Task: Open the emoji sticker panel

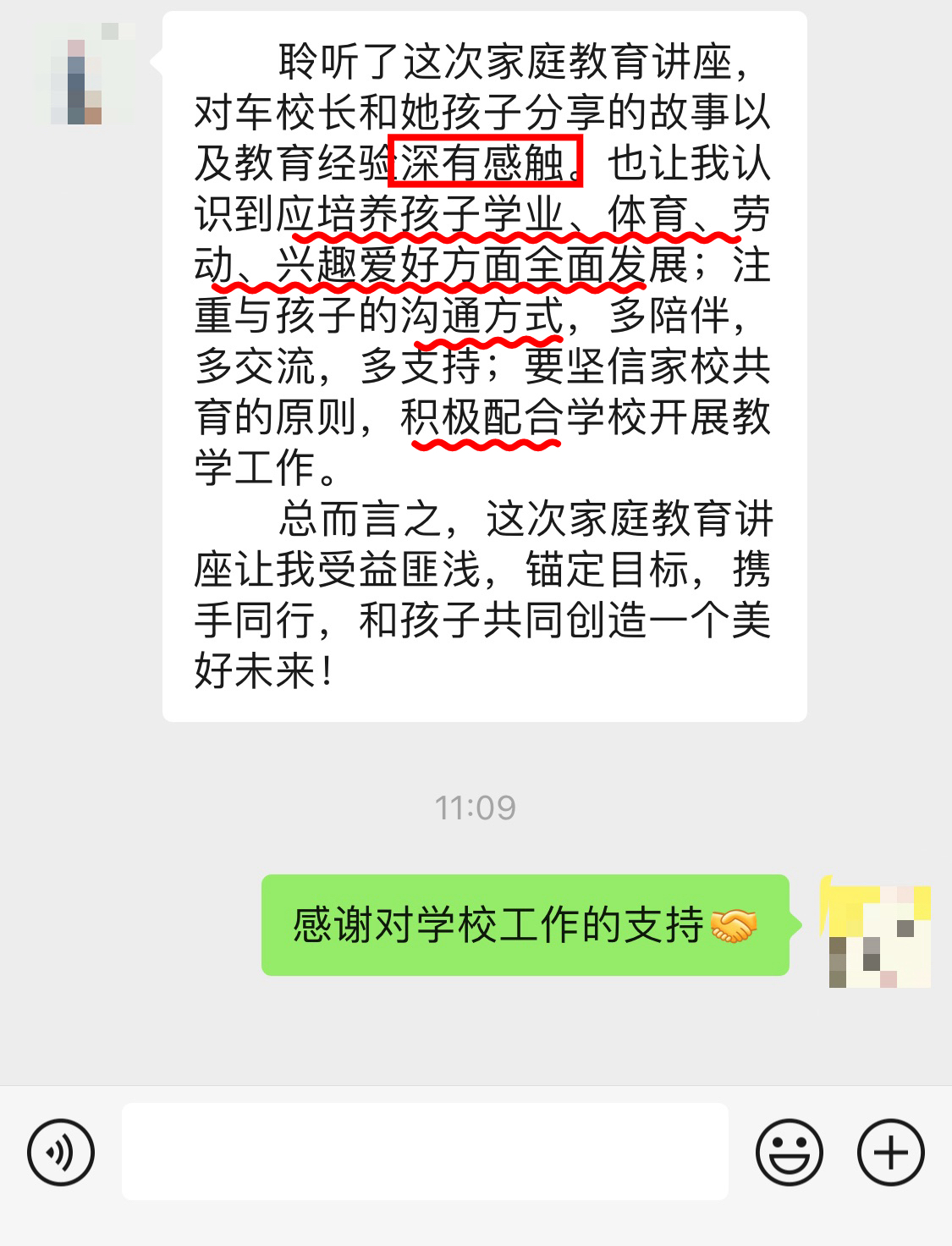Action: coord(789,1152)
